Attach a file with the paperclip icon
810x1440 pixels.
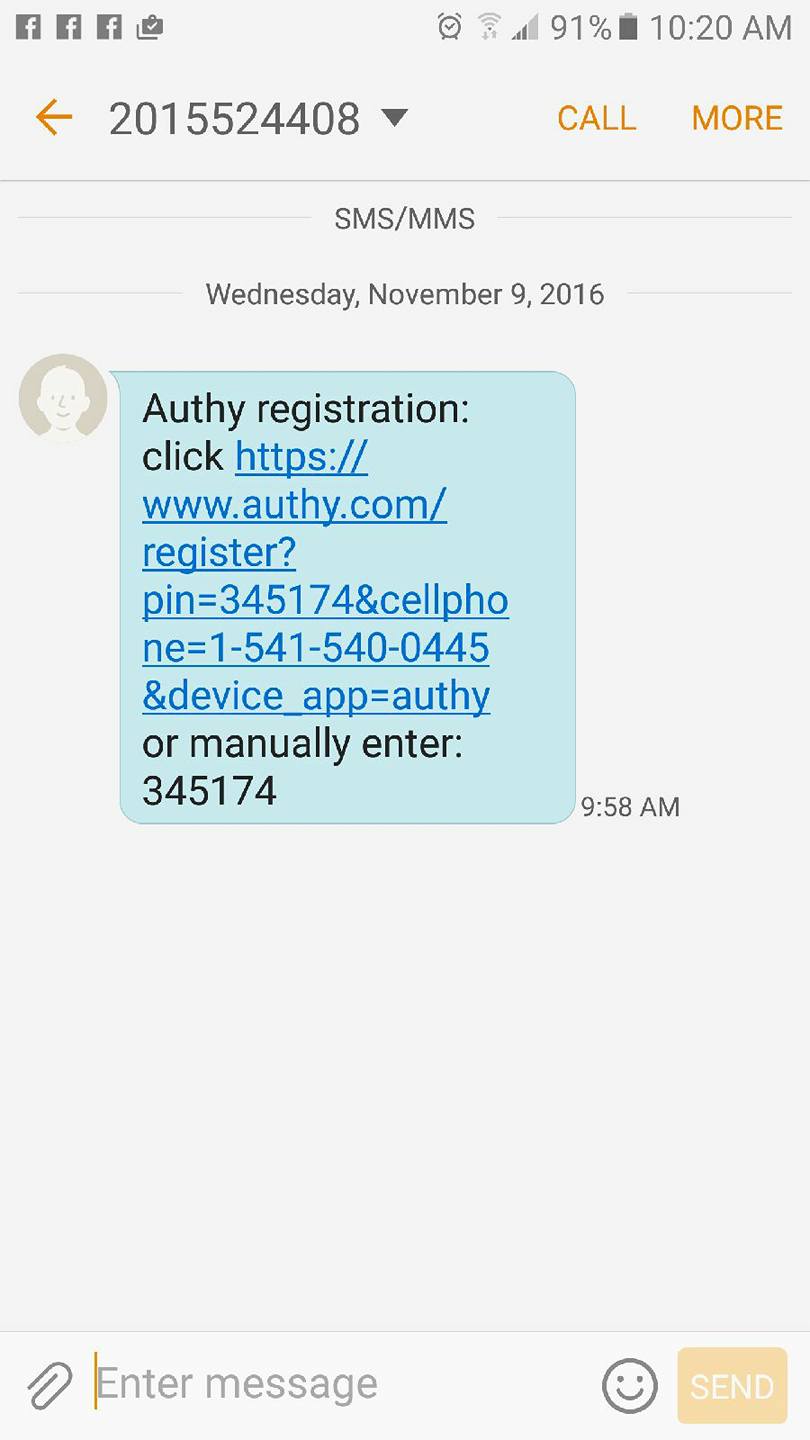pos(49,1386)
